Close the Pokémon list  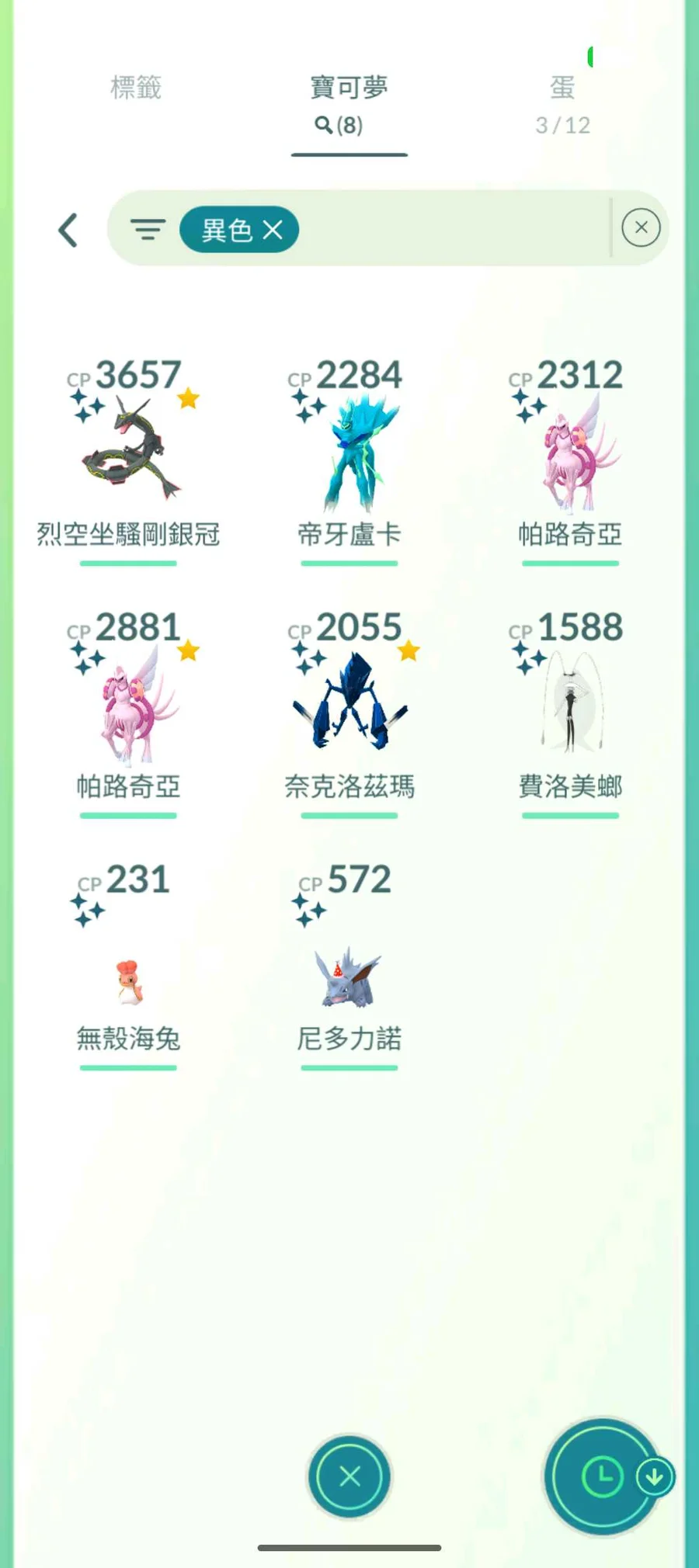click(x=349, y=1476)
